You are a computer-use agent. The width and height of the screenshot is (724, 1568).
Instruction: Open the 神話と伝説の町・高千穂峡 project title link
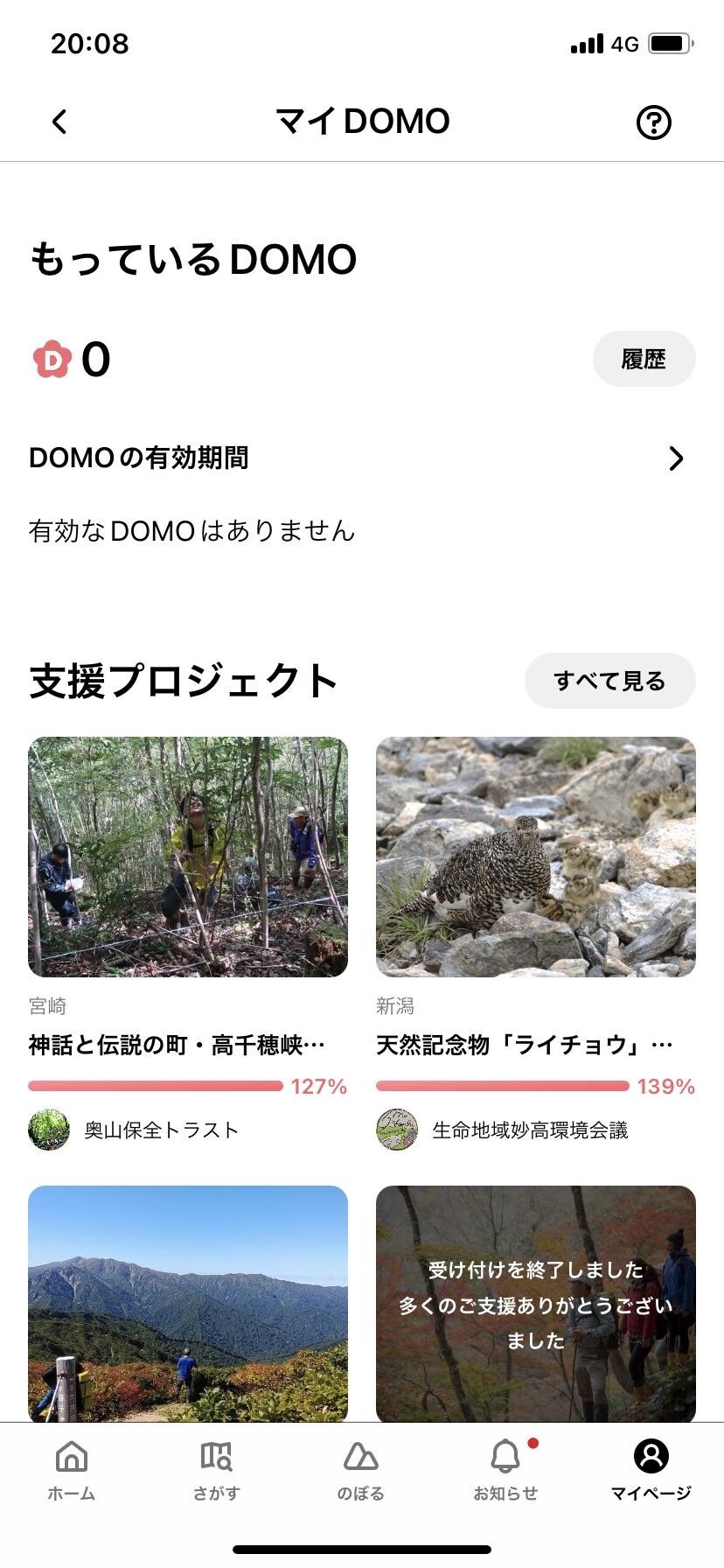(x=175, y=1044)
